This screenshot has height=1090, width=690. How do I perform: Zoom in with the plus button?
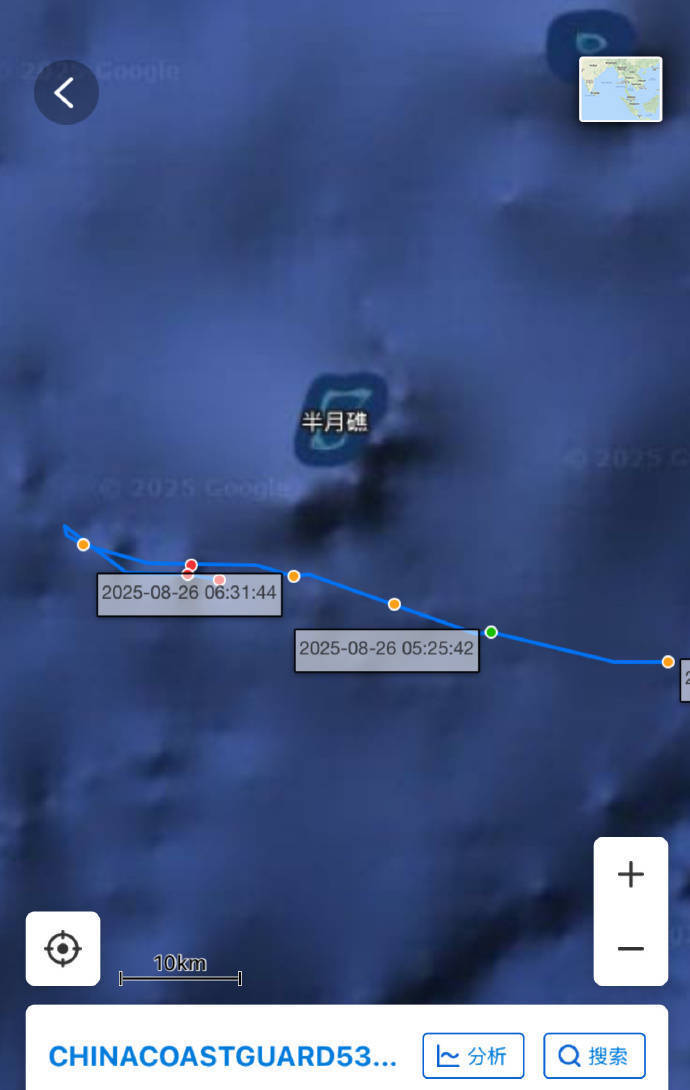coord(630,875)
